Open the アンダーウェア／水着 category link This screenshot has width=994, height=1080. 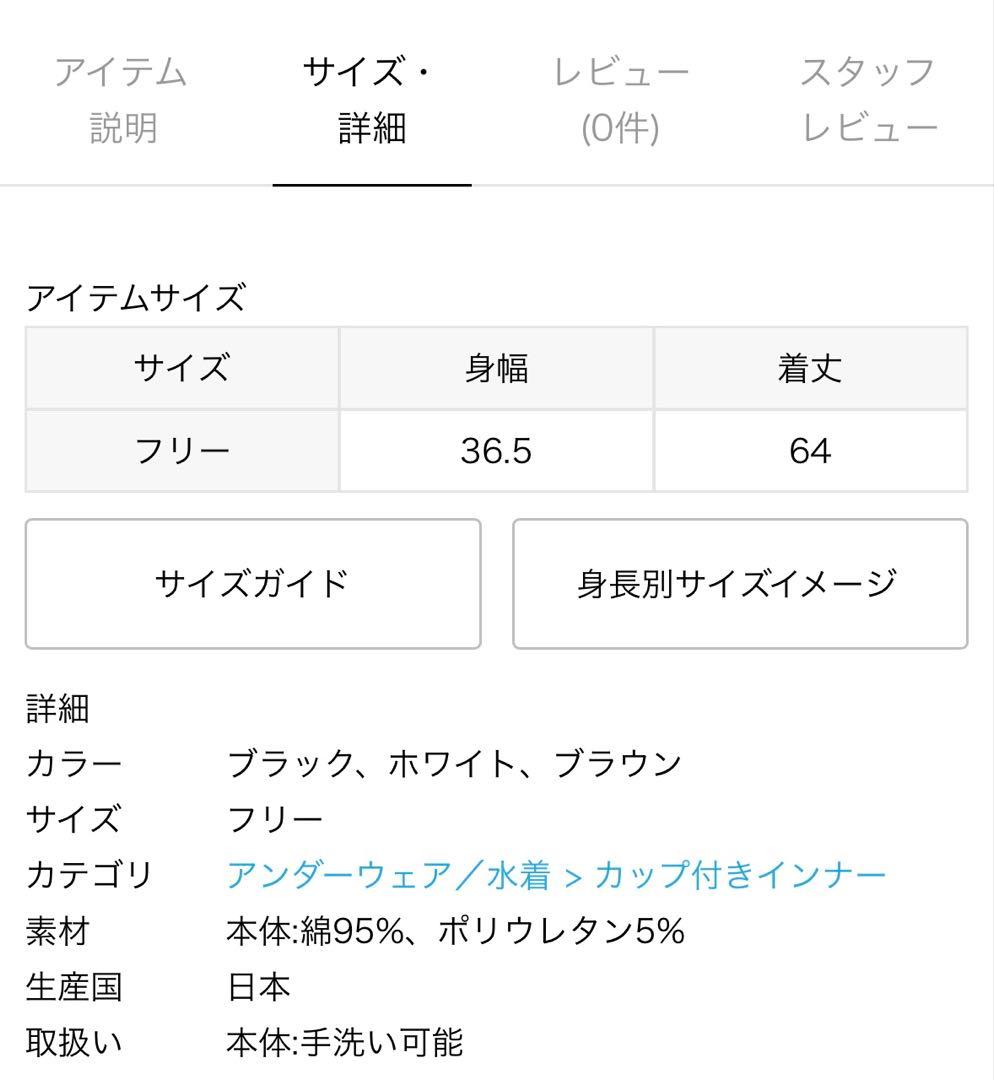[x=385, y=872]
